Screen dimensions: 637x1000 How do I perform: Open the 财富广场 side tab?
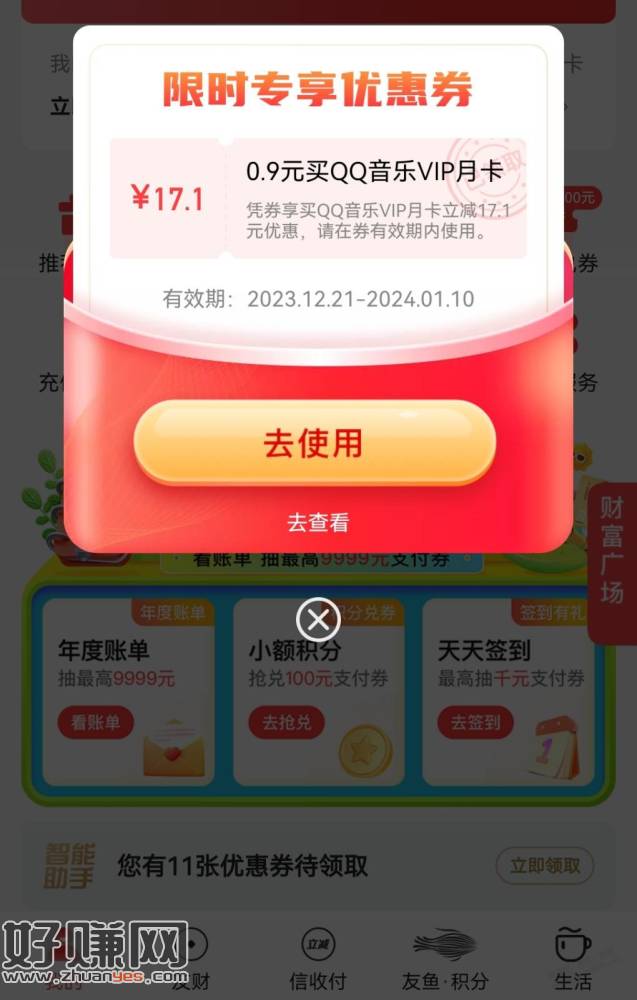click(612, 563)
